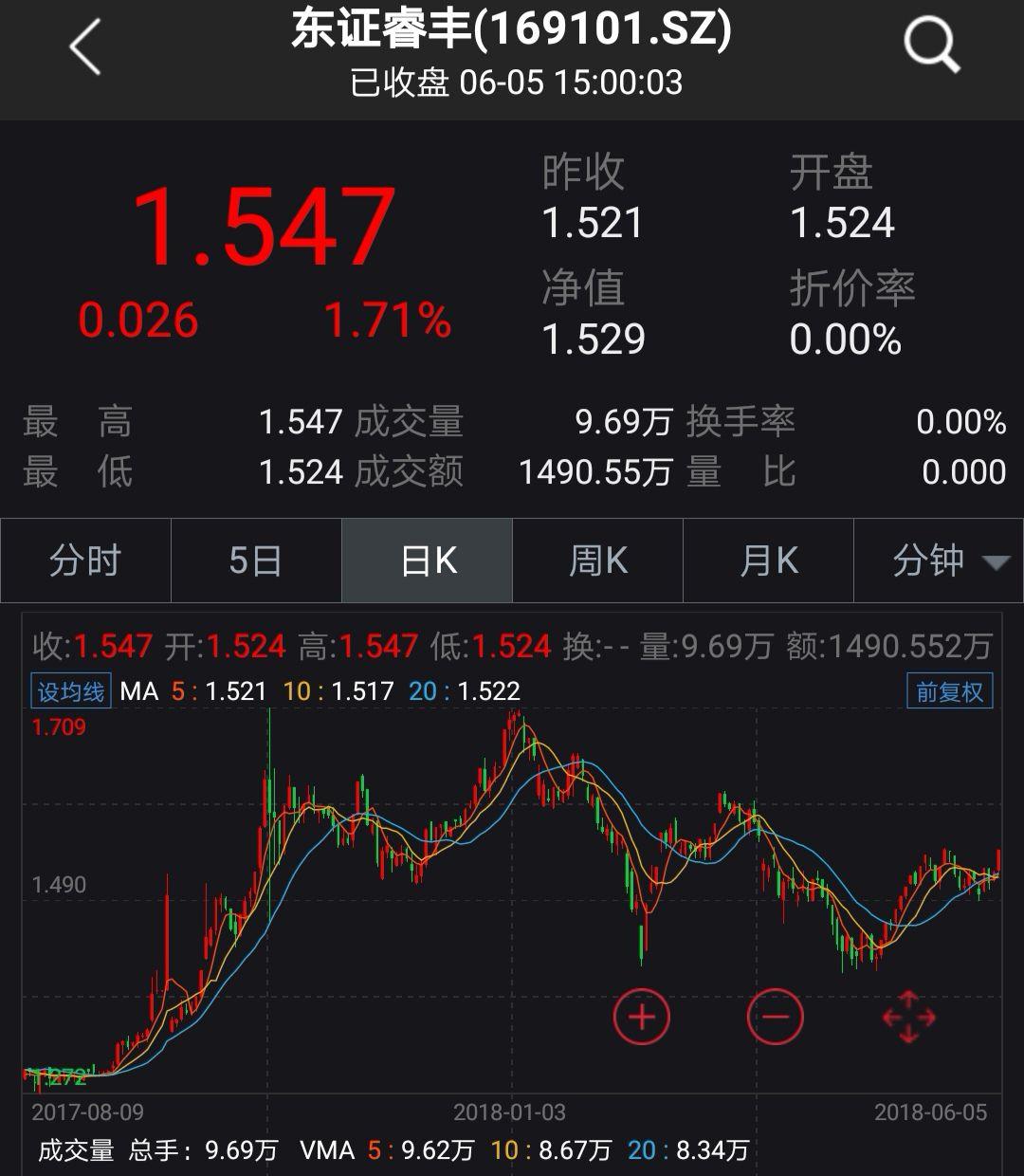
Task: Go back using the top-left arrow
Action: 85,47
